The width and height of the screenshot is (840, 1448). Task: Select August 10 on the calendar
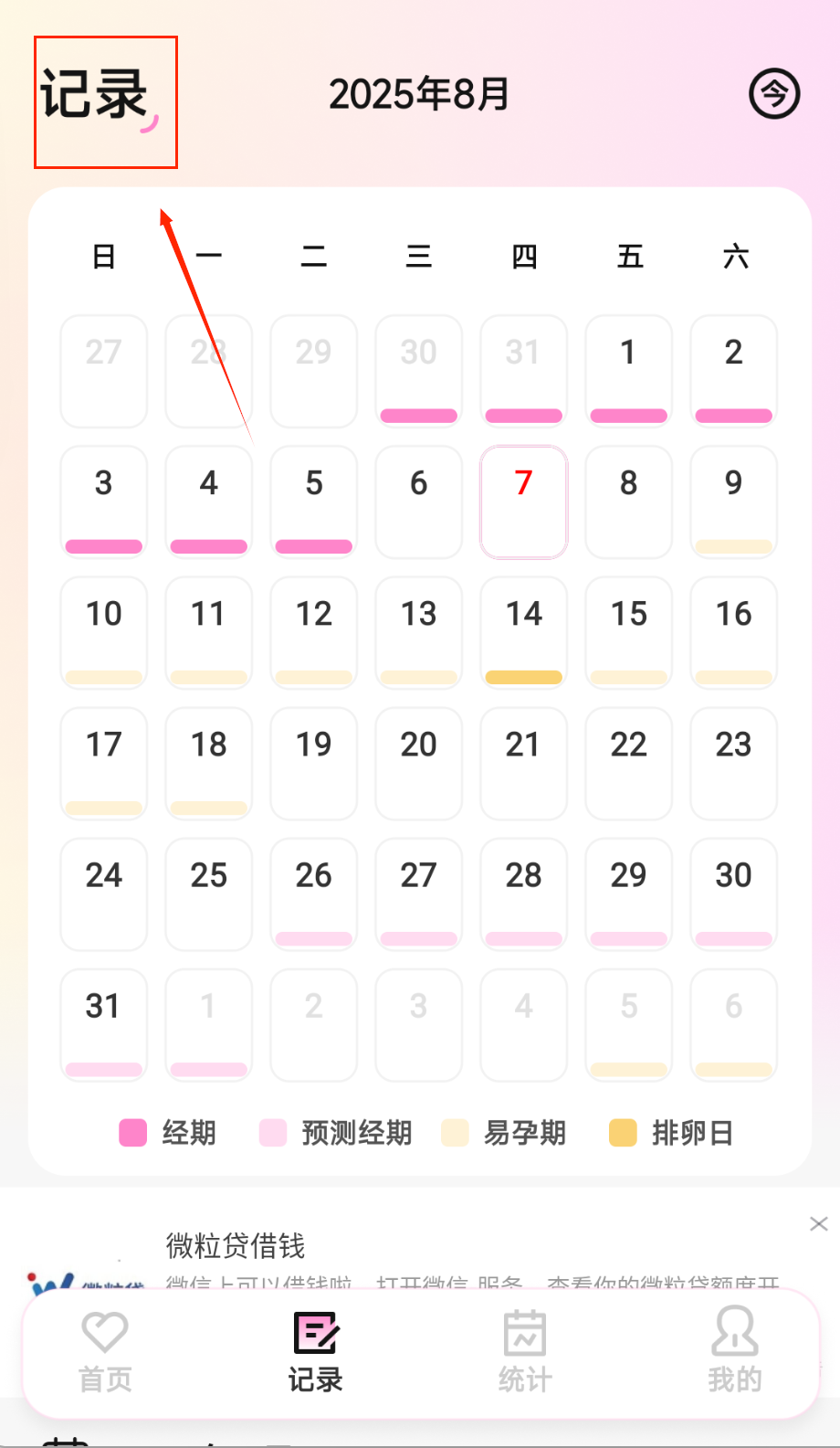(x=103, y=632)
